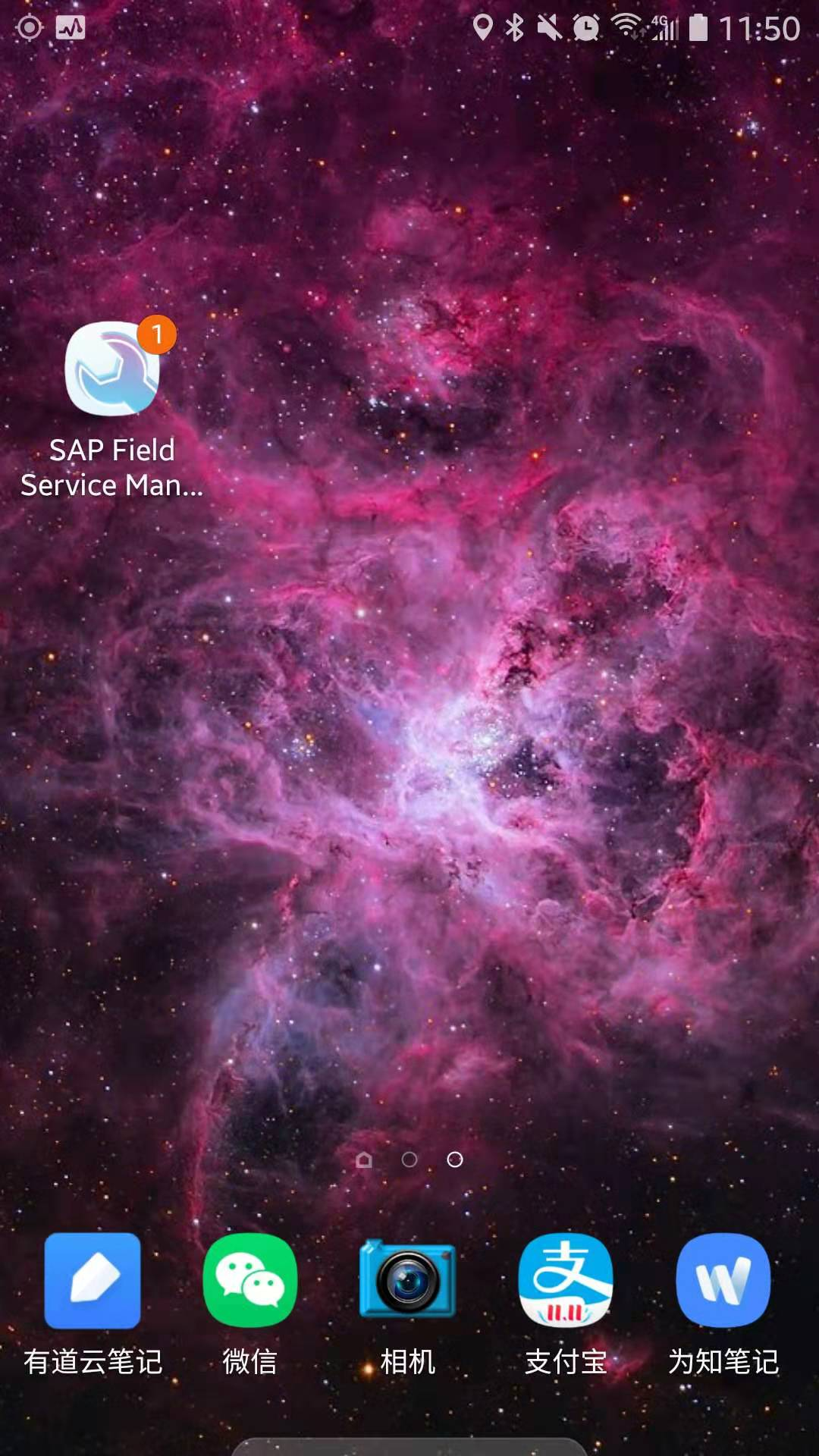819x1456 pixels.
Task: Go to the home page indicator
Action: coord(364,1159)
